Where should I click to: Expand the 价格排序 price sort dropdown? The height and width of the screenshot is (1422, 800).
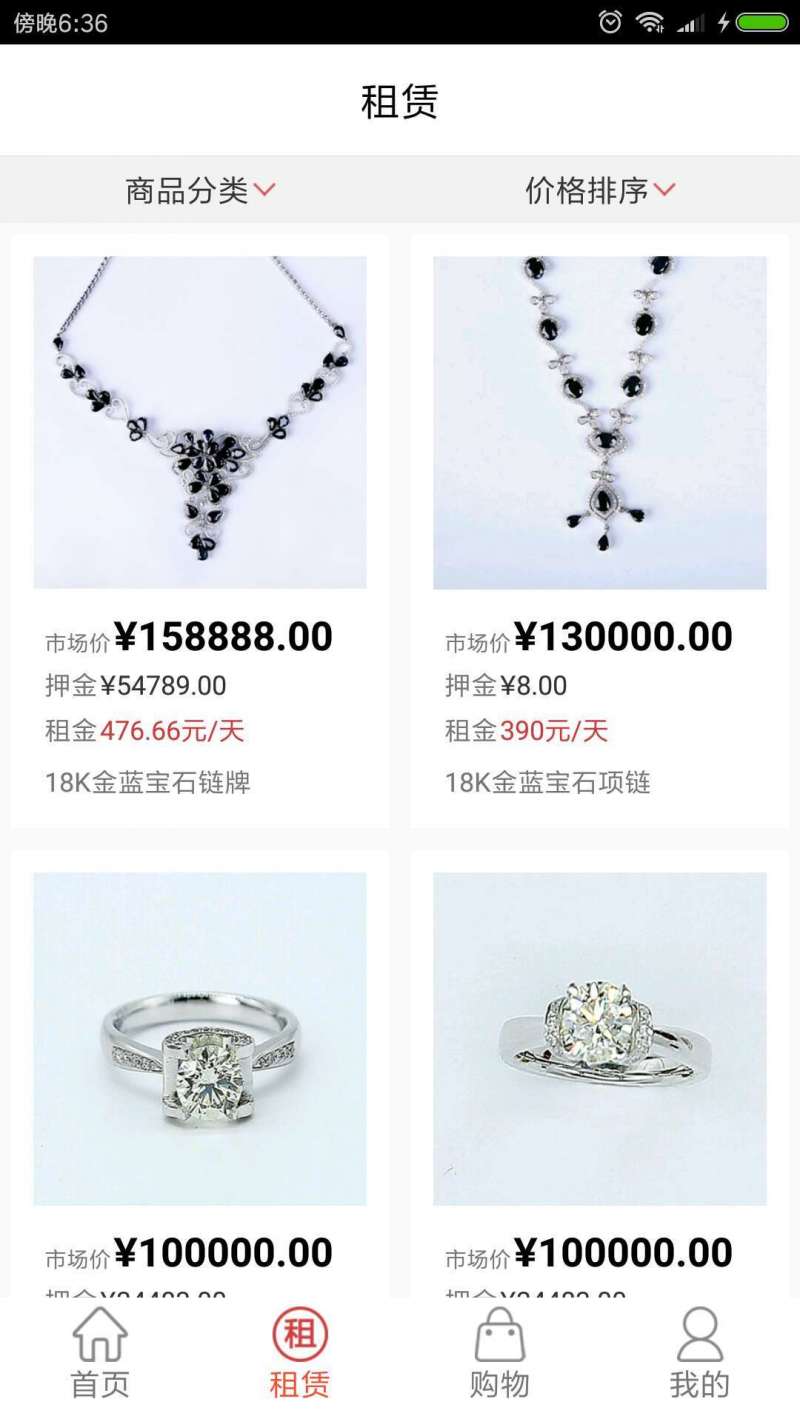coord(600,190)
